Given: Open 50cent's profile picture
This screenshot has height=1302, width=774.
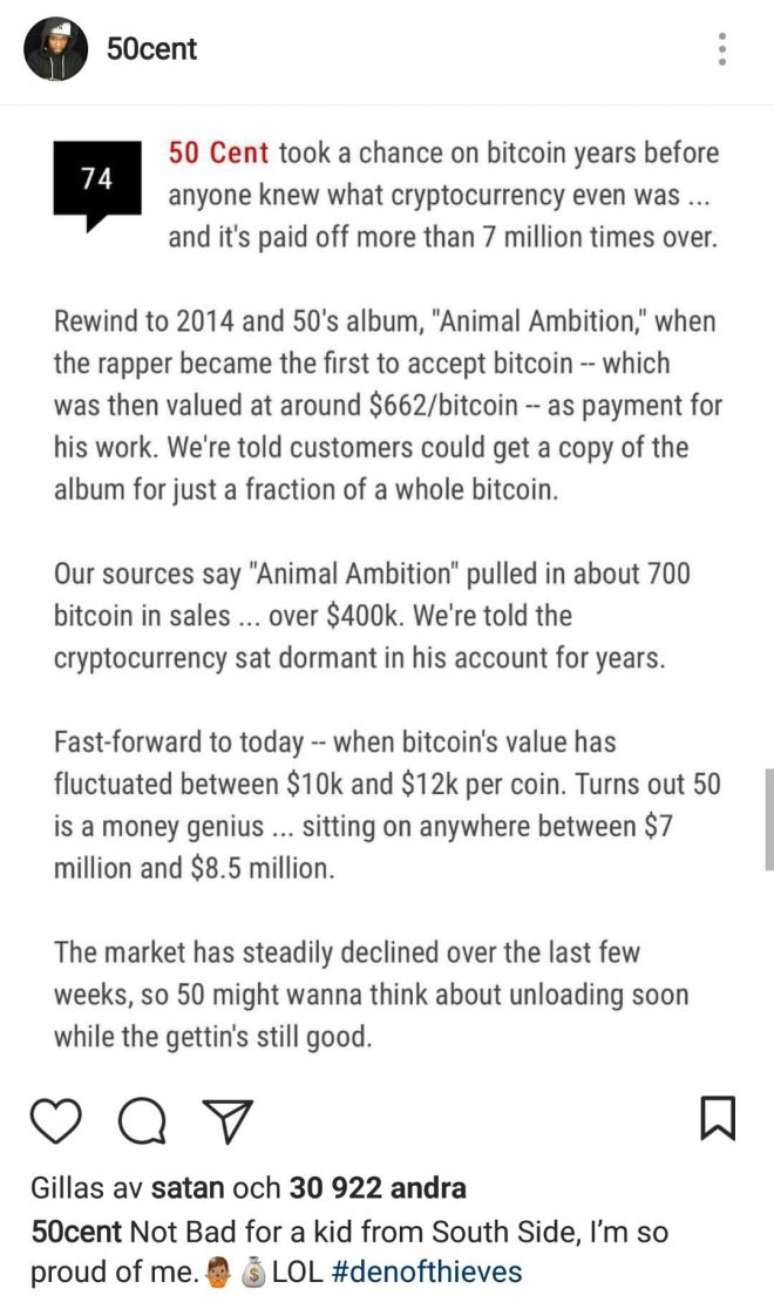Looking at the screenshot, I should [55, 49].
